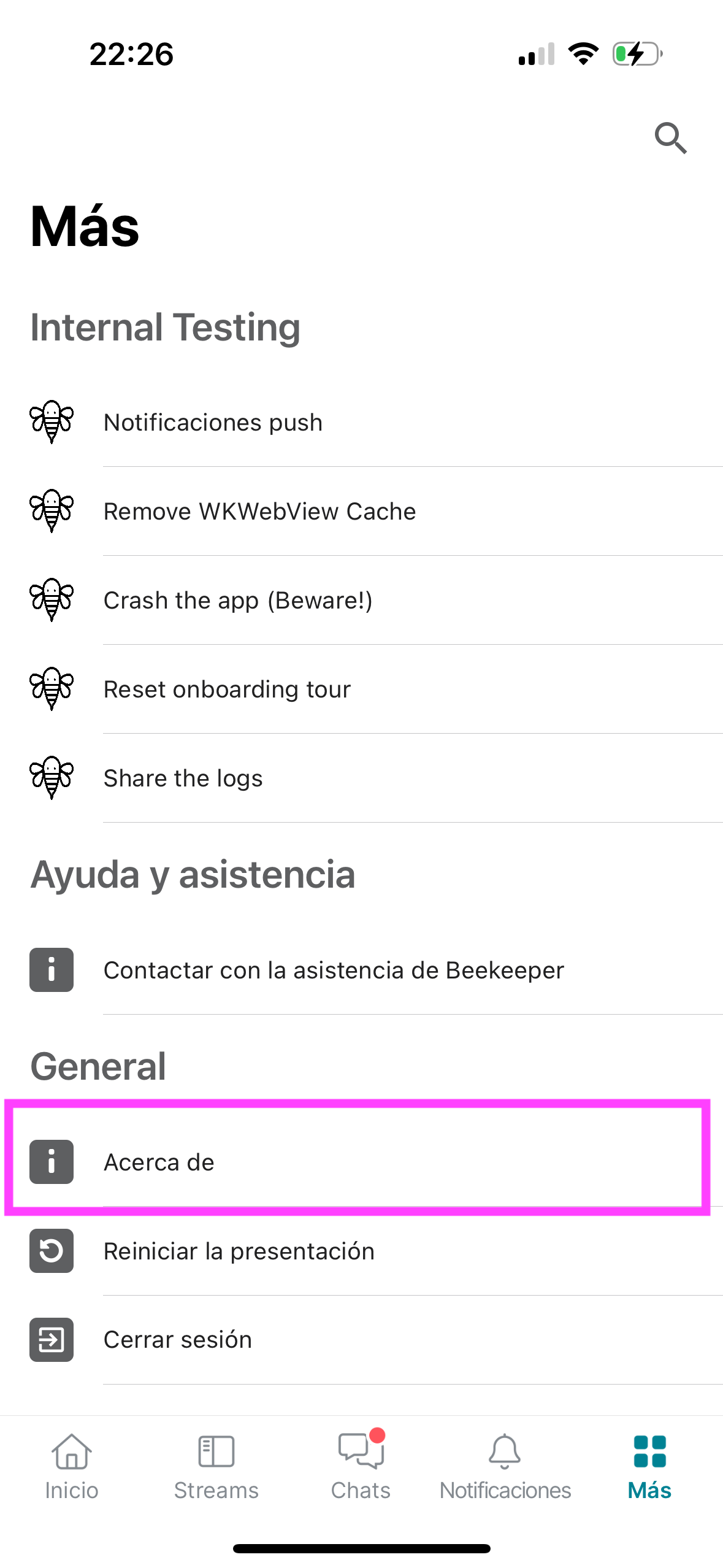Open the search magnifier icon
Viewport: 723px width, 1568px height.
[x=670, y=137]
